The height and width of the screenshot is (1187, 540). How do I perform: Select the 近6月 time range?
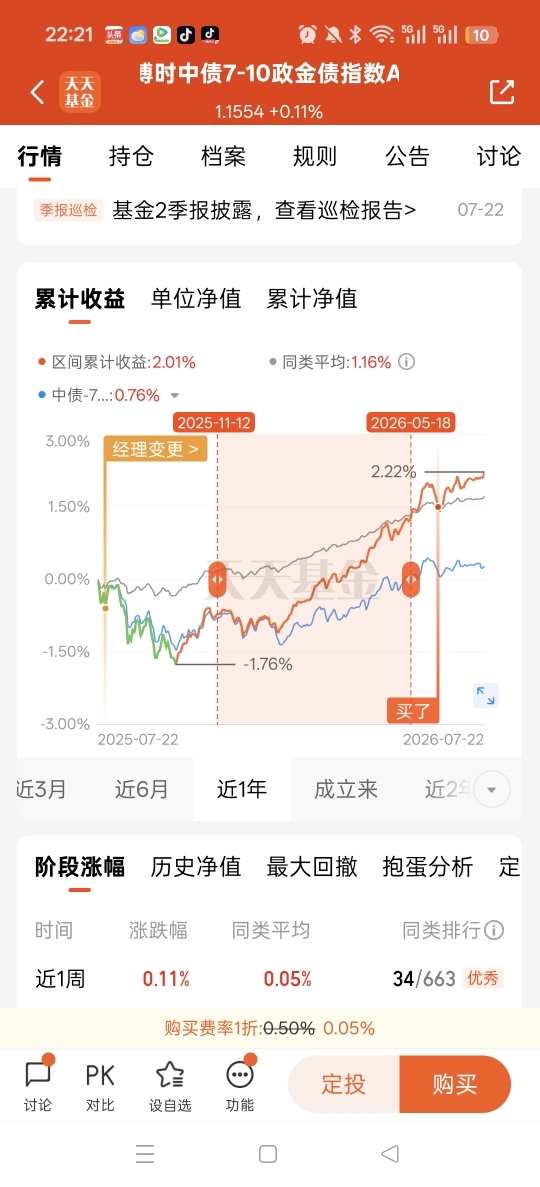pos(142,790)
